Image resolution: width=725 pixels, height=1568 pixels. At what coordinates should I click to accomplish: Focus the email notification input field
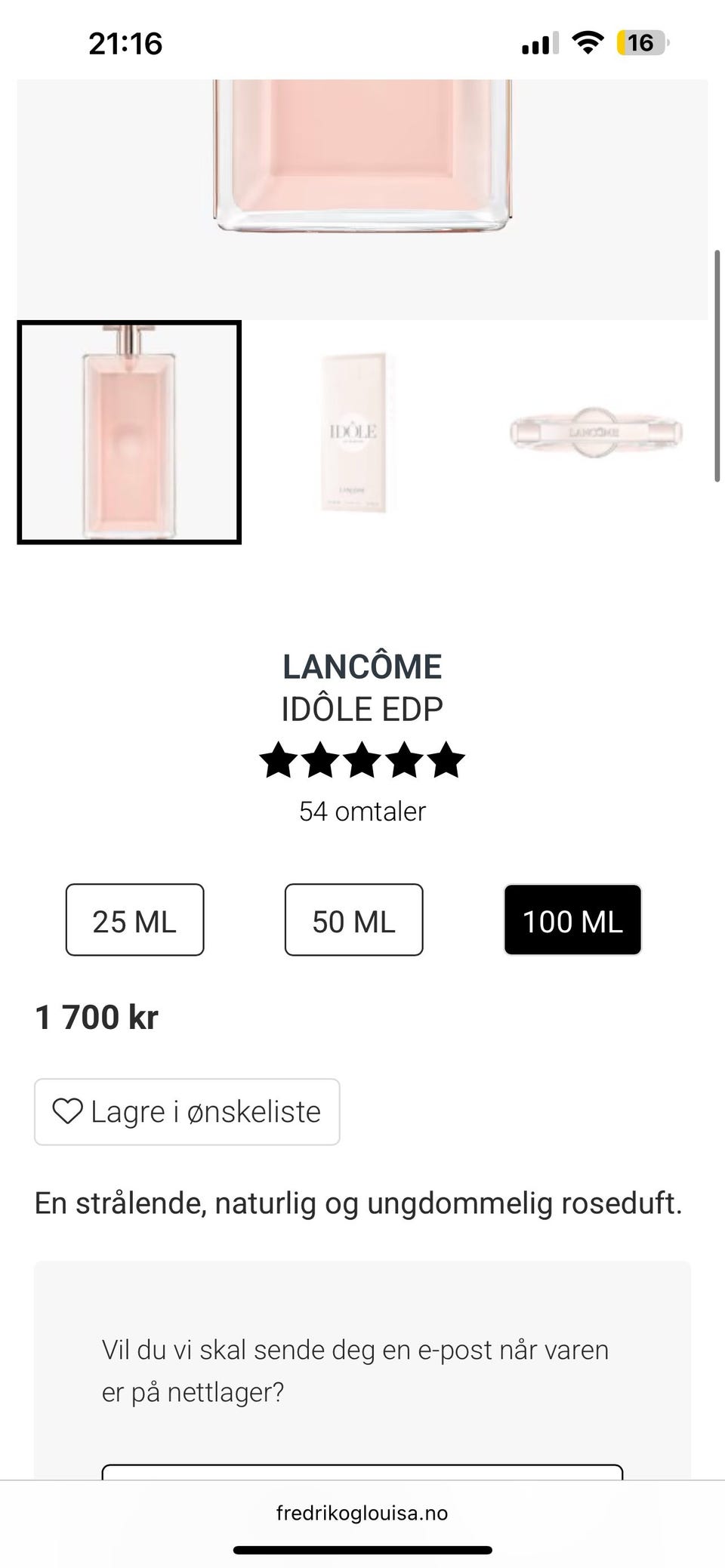(x=362, y=1471)
